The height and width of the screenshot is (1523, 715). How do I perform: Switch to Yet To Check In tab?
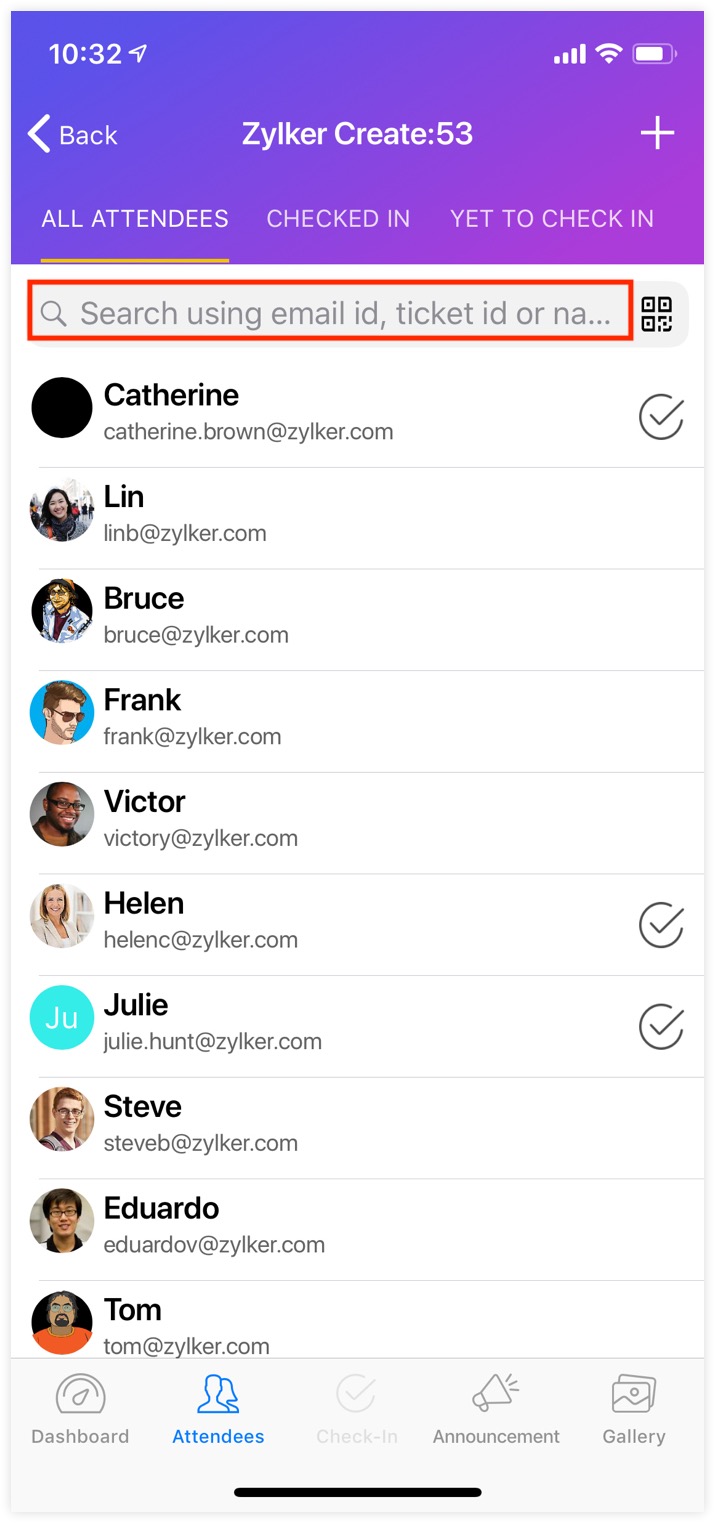(551, 219)
